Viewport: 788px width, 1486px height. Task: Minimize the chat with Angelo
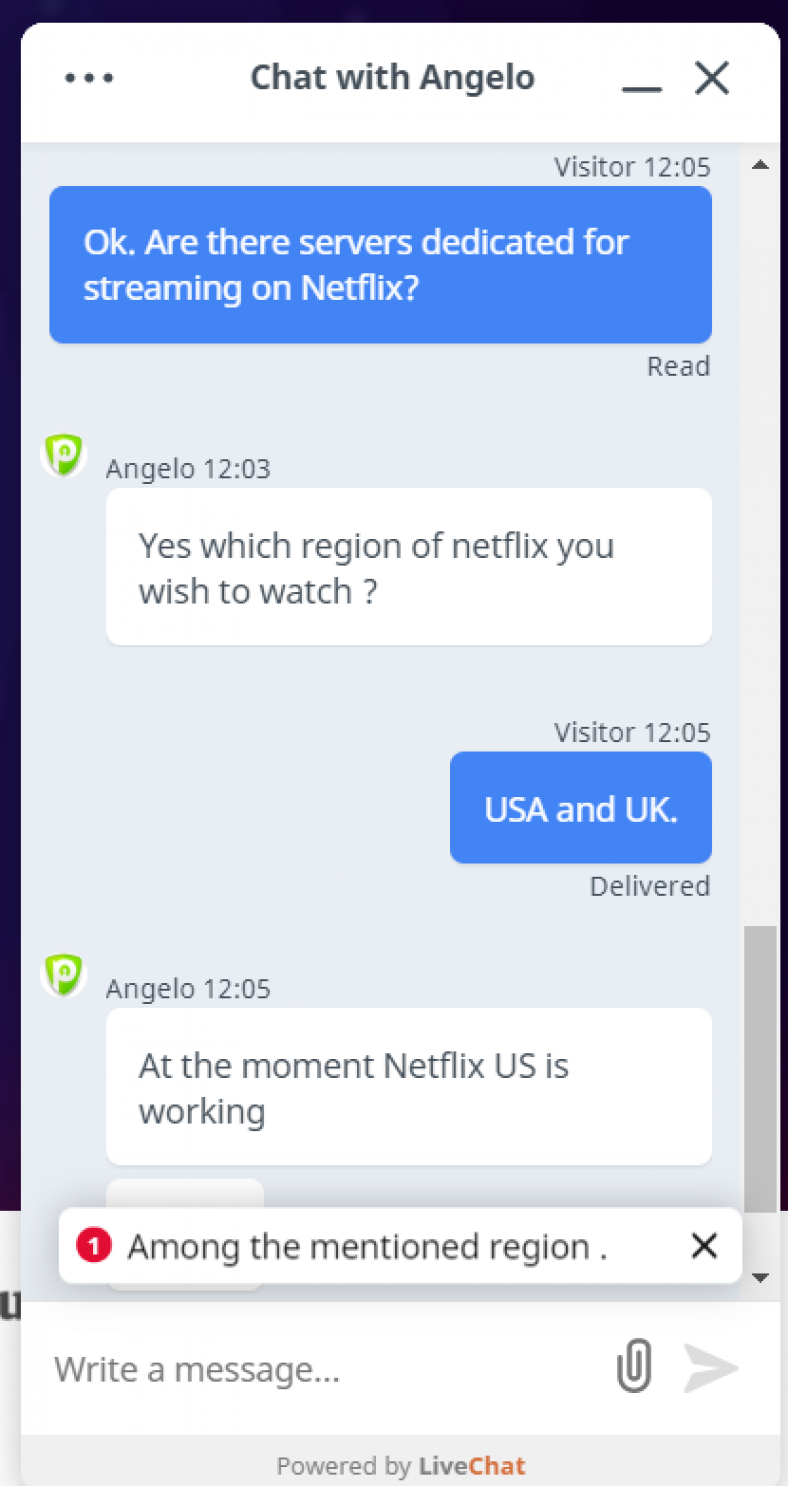pos(642,79)
